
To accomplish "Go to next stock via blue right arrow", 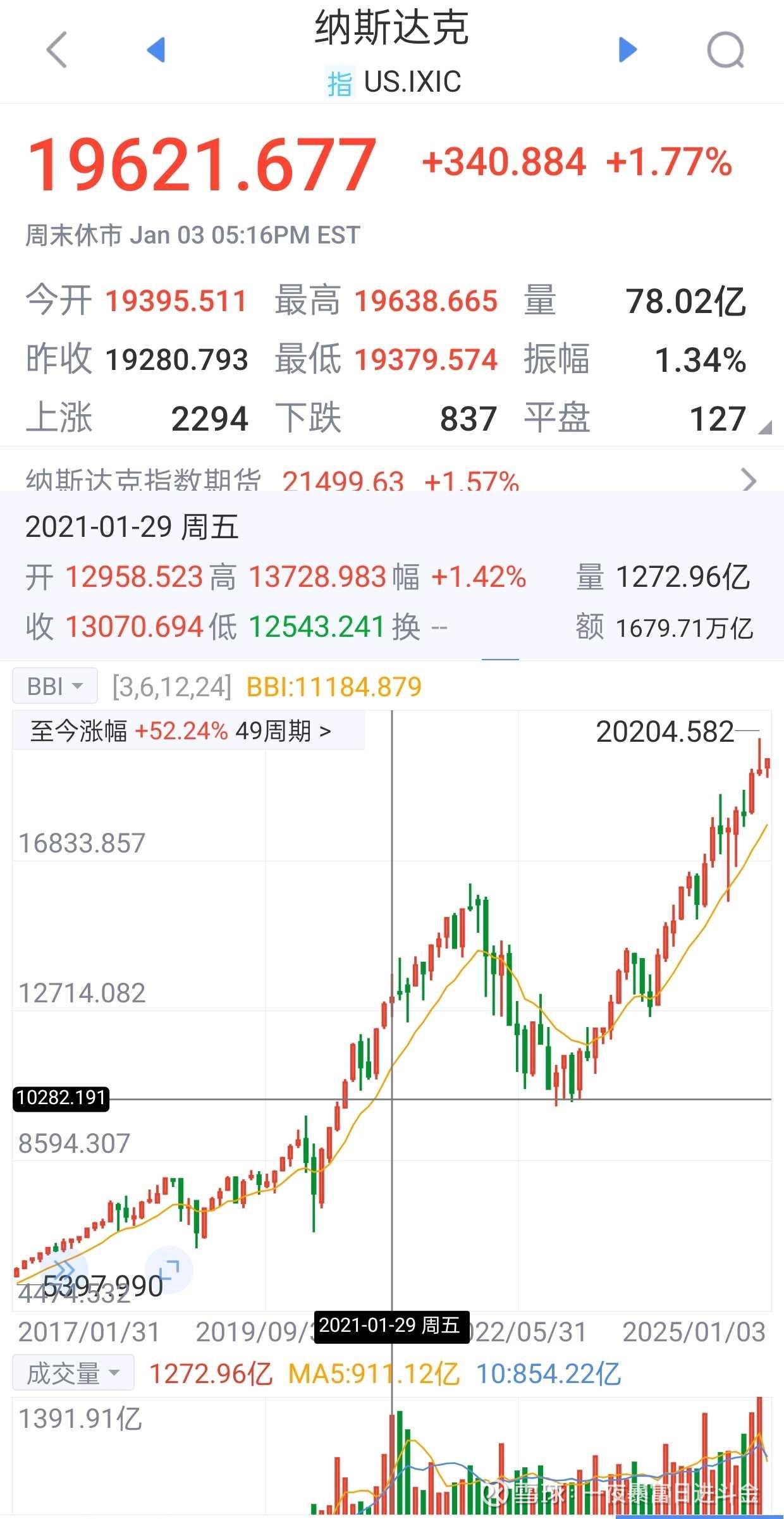I will (627, 49).
